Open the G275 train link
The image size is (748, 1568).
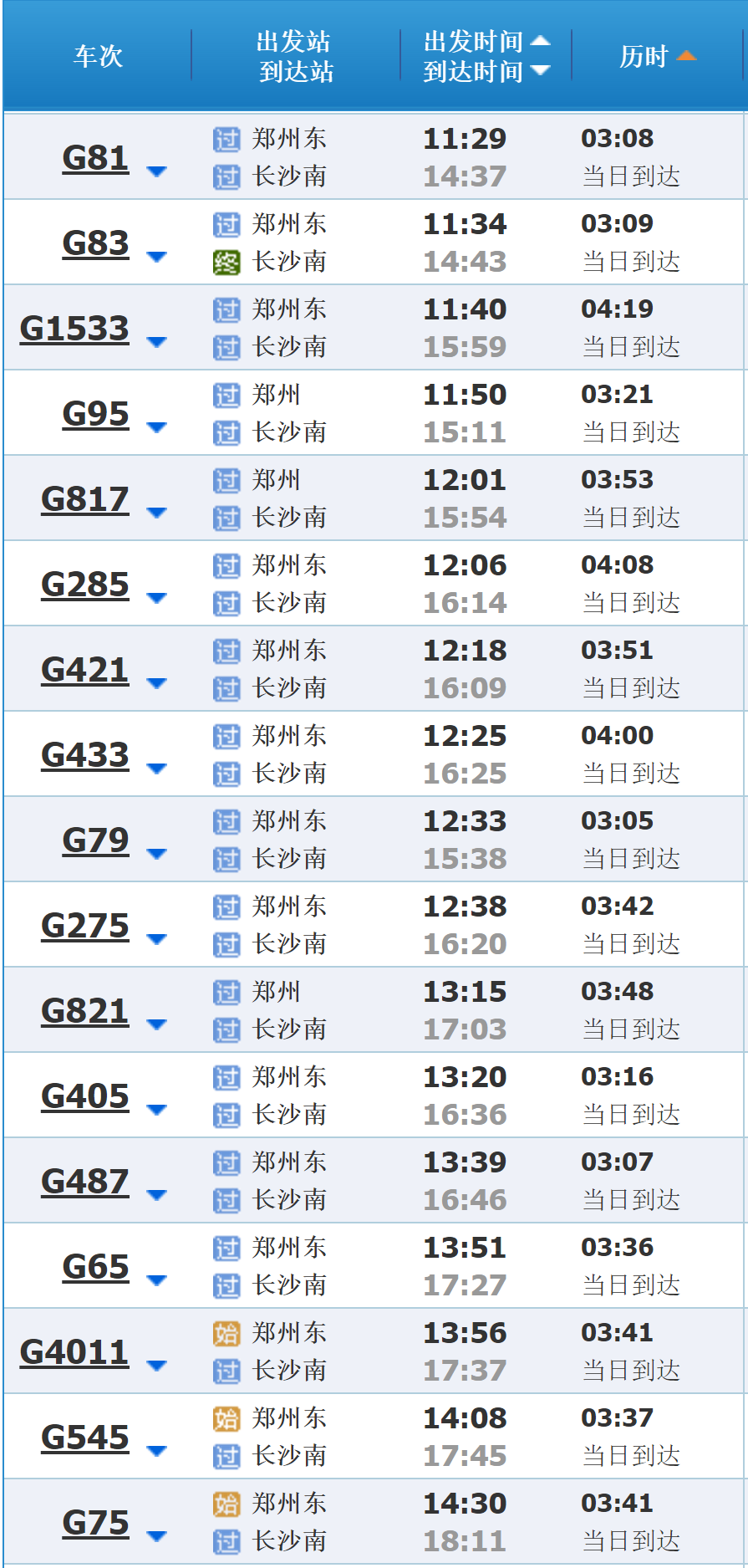[85, 926]
